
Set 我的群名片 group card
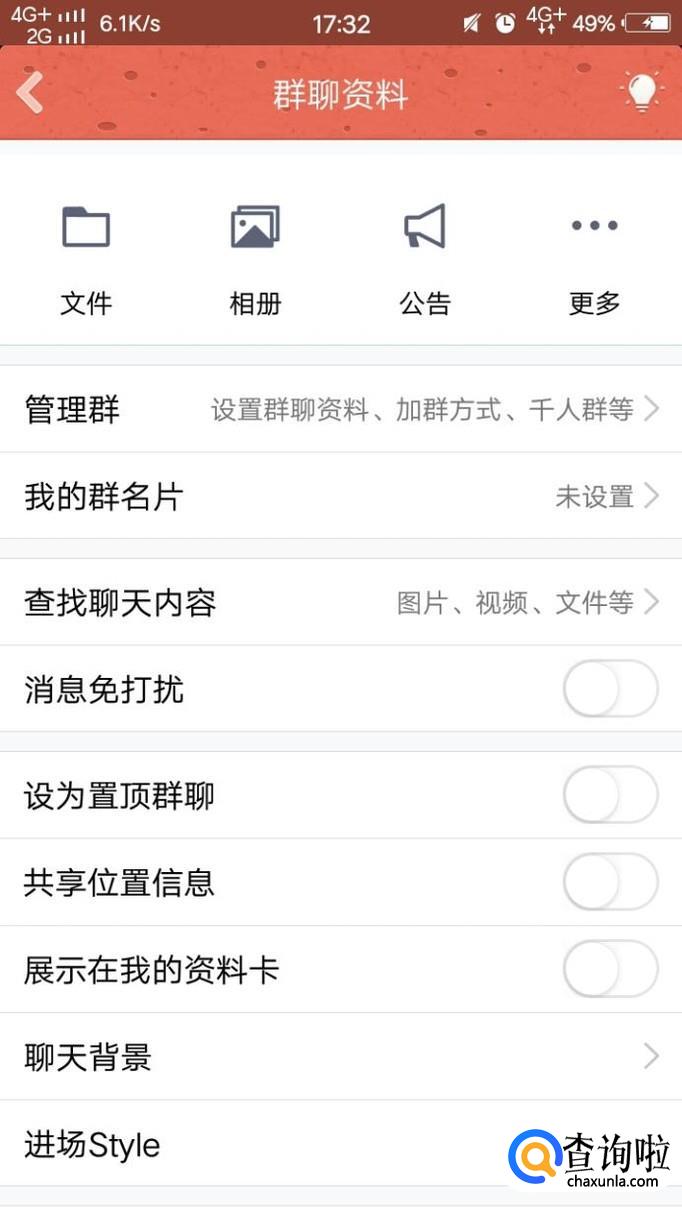(x=340, y=496)
